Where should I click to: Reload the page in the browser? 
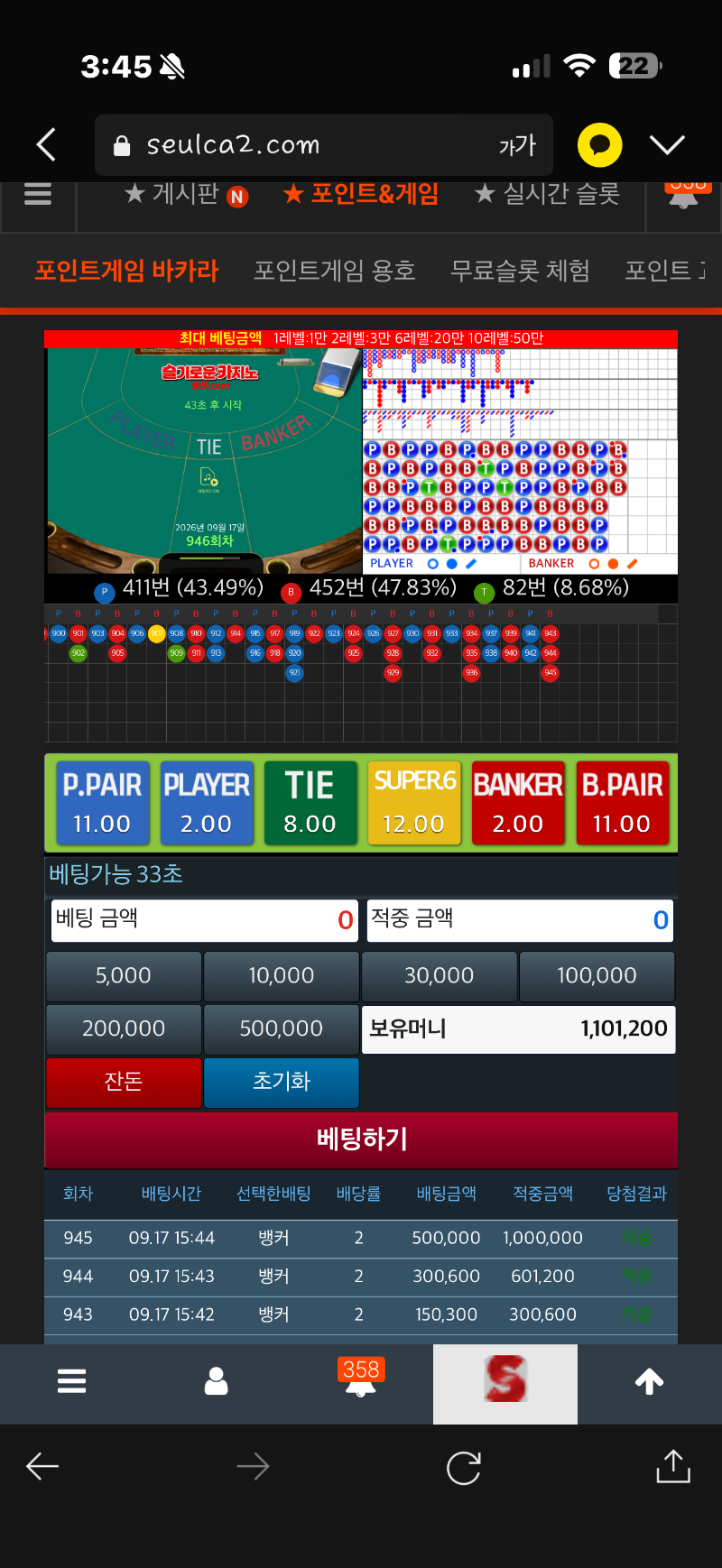click(x=463, y=1468)
